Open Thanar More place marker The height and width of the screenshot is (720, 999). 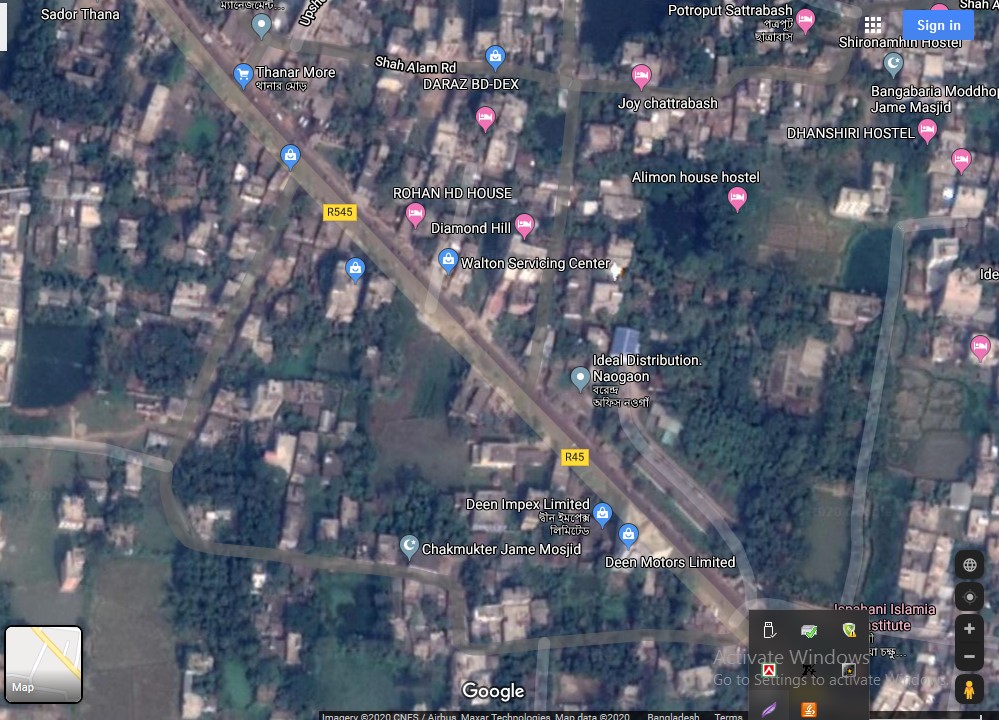pyautogui.click(x=243, y=74)
